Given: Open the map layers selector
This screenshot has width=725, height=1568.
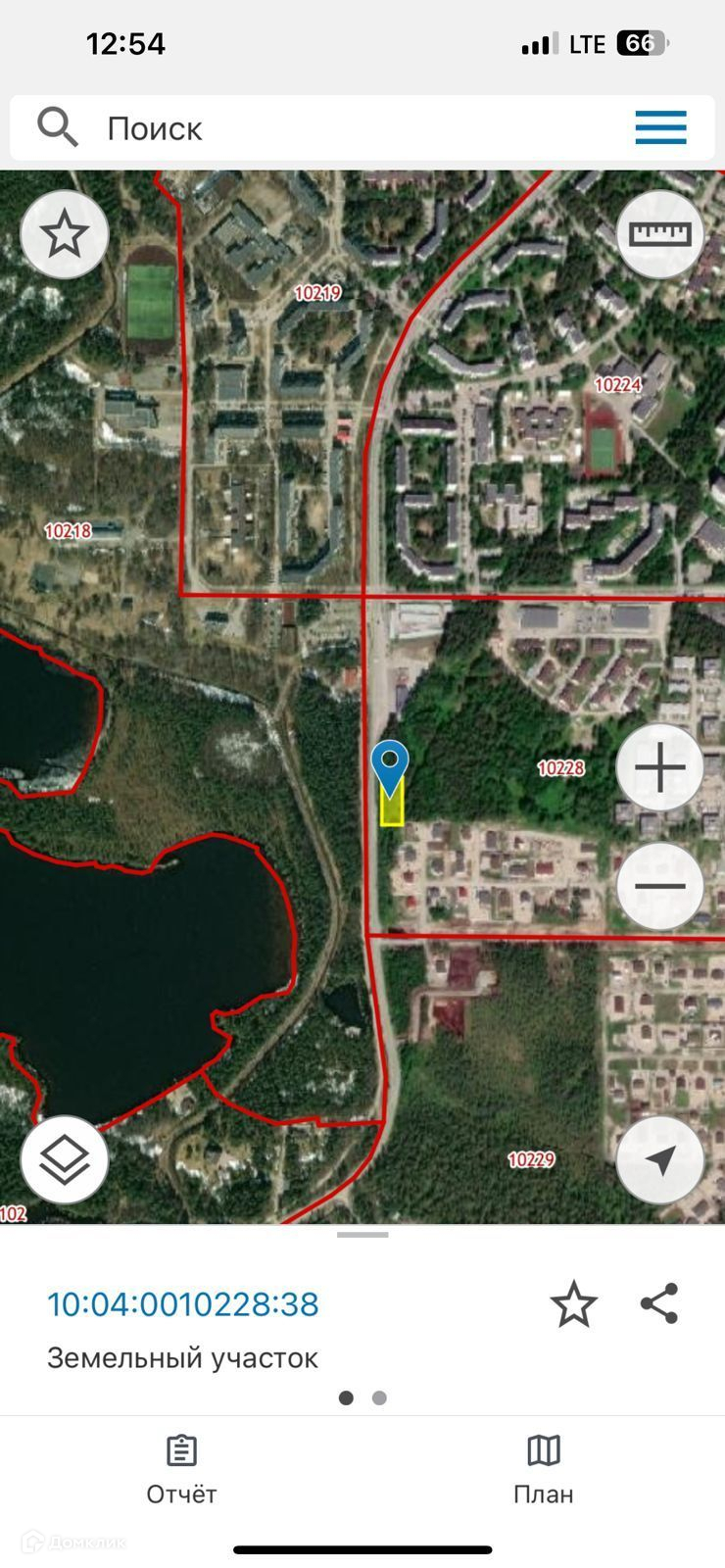Looking at the screenshot, I should pyautogui.click(x=65, y=1159).
